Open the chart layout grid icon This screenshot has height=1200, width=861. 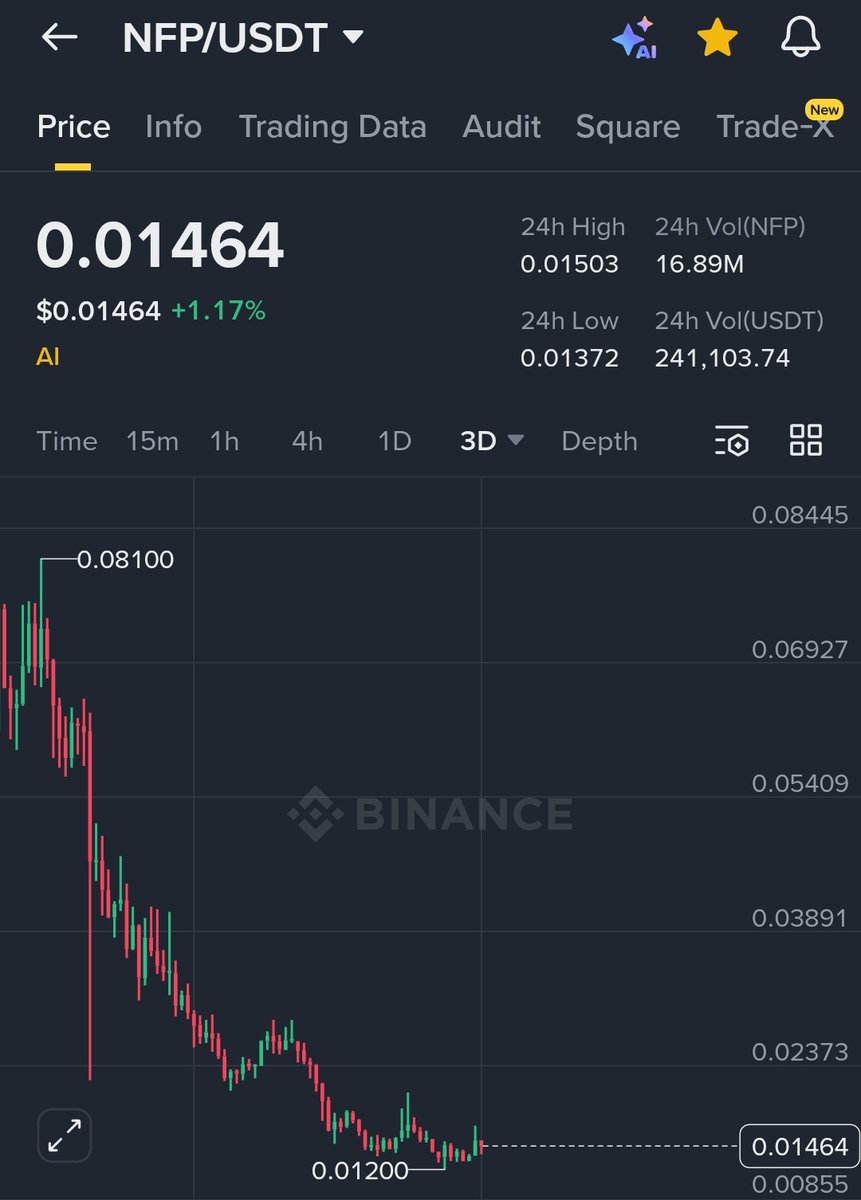(x=805, y=441)
